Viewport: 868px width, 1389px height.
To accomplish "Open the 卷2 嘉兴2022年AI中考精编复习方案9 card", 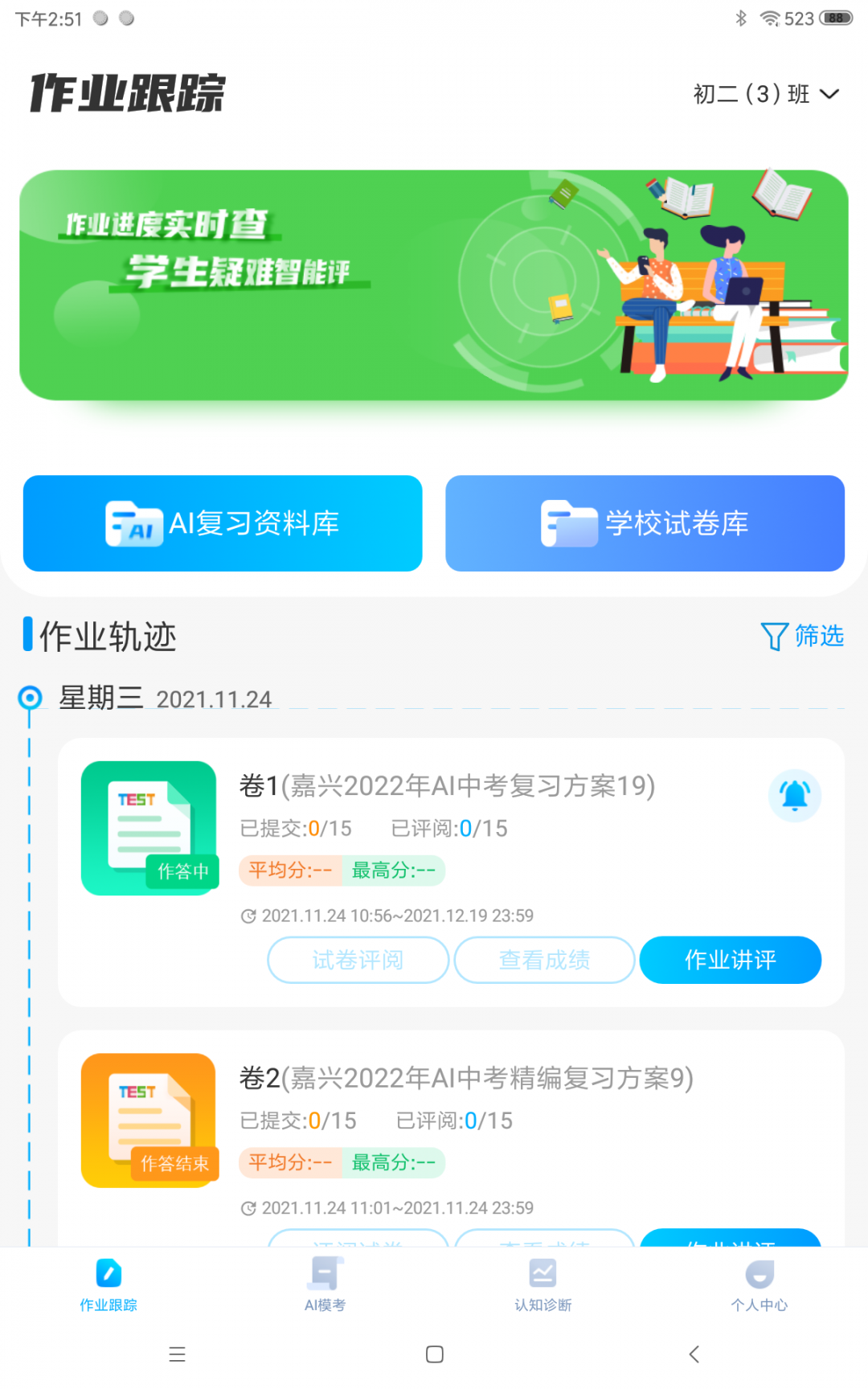I will pyautogui.click(x=466, y=1078).
